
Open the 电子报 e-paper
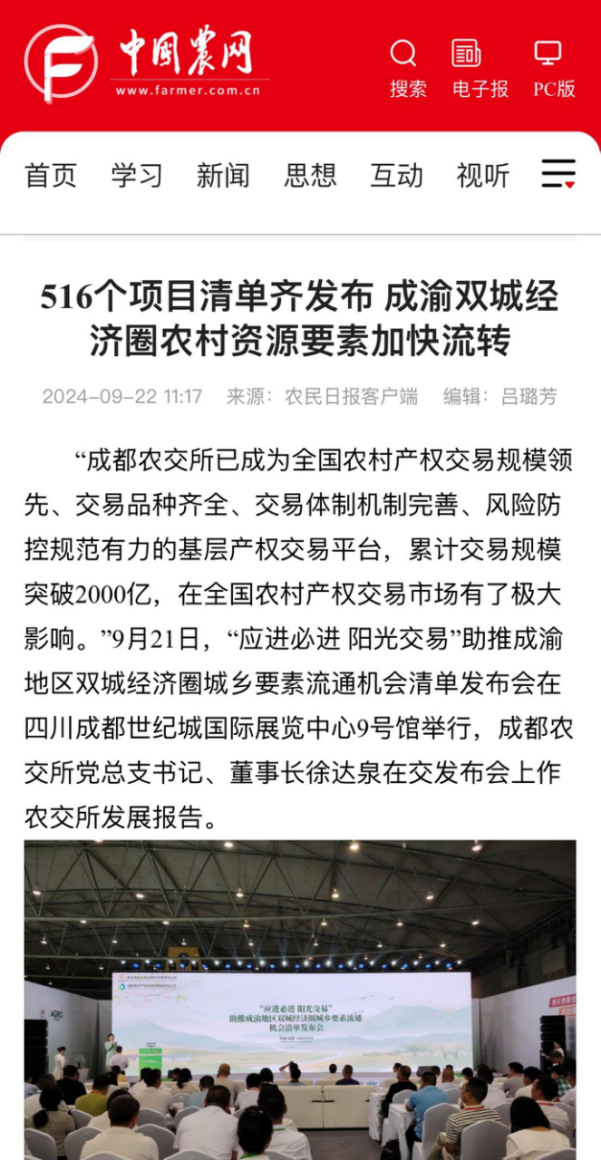[480, 67]
